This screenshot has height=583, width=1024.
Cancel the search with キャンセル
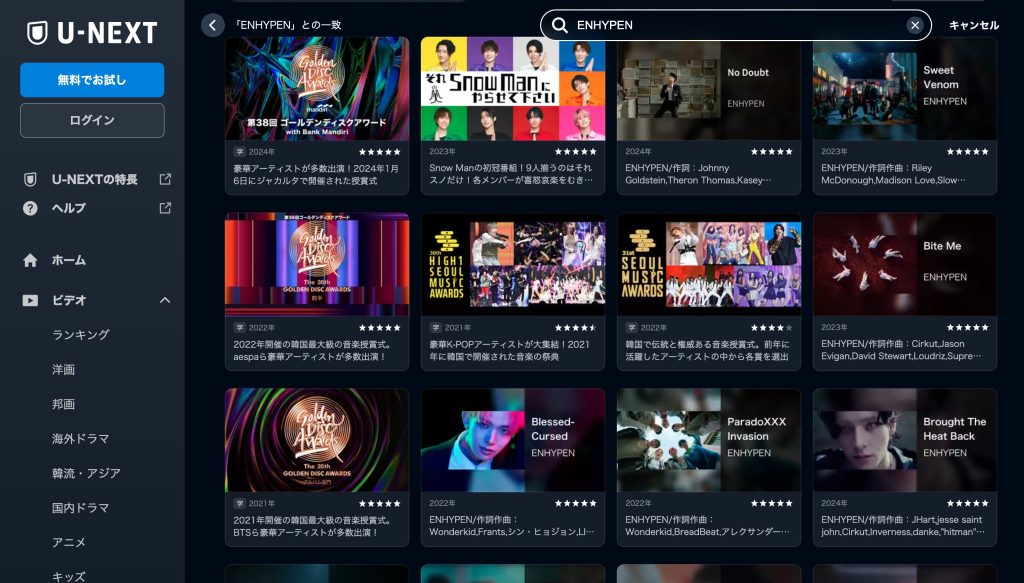(x=973, y=25)
